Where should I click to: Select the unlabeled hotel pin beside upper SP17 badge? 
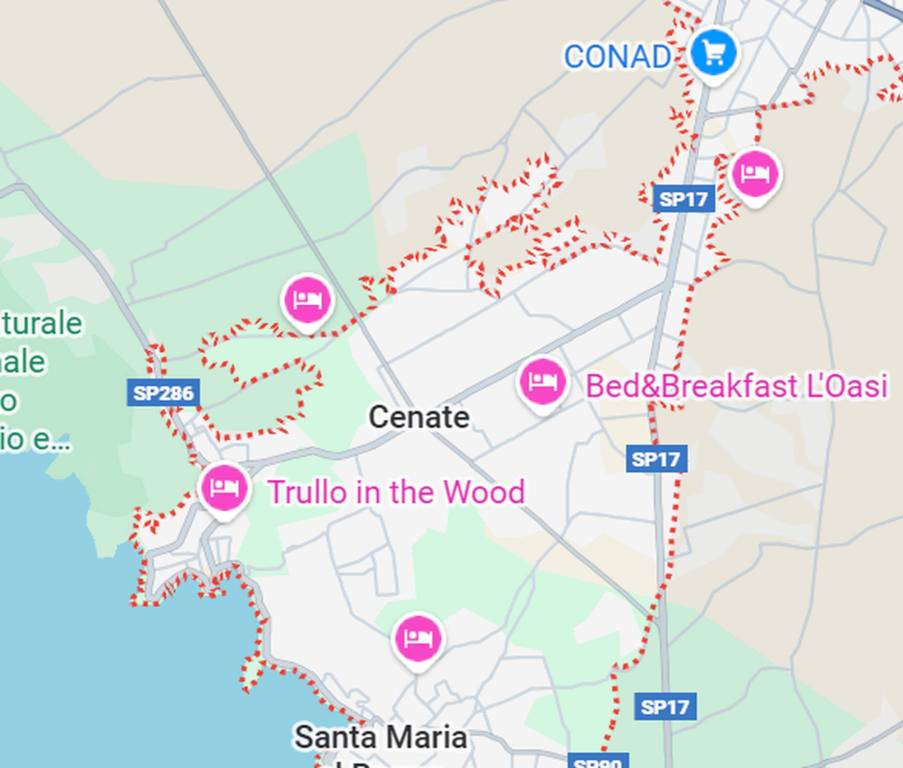[755, 174]
